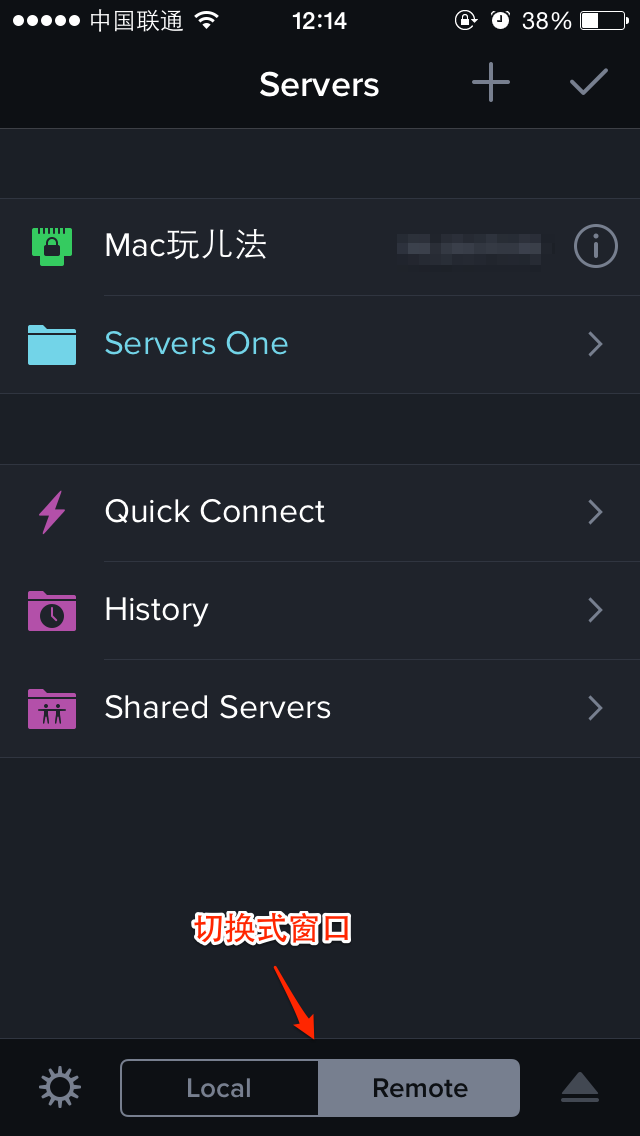Show info for the Mac玩儿法 server

[596, 246]
